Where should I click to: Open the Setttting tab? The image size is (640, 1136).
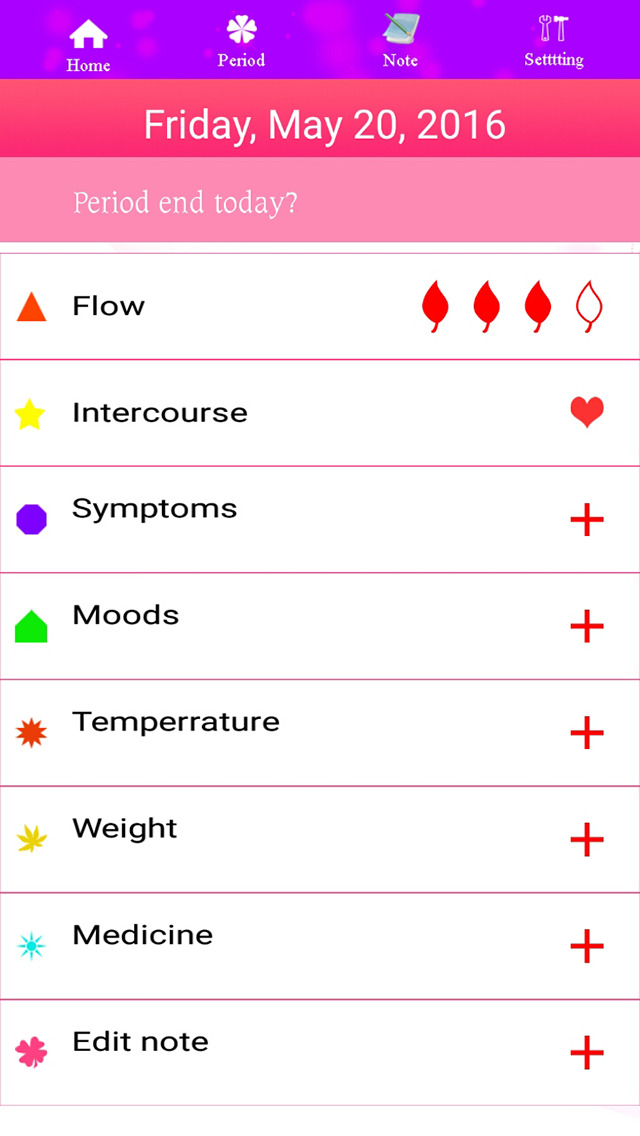pos(553,42)
